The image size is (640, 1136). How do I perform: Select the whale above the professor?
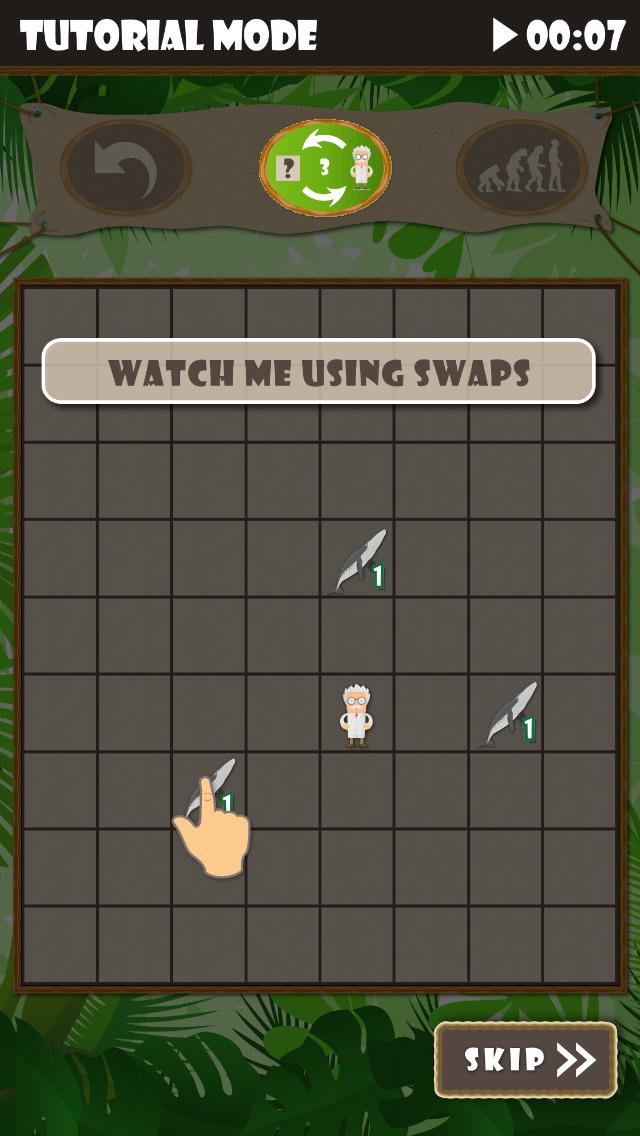(358, 560)
